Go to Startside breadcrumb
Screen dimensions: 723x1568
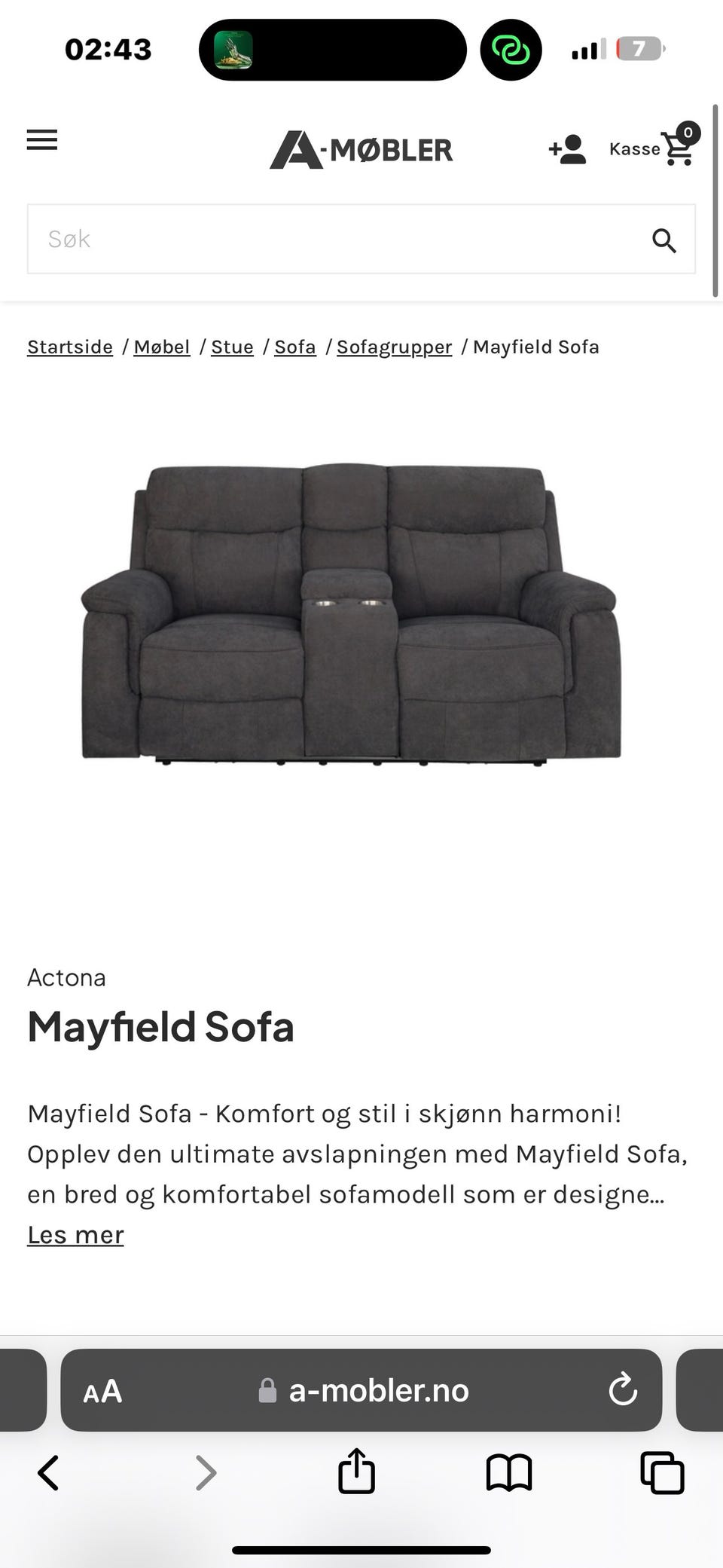(x=70, y=347)
